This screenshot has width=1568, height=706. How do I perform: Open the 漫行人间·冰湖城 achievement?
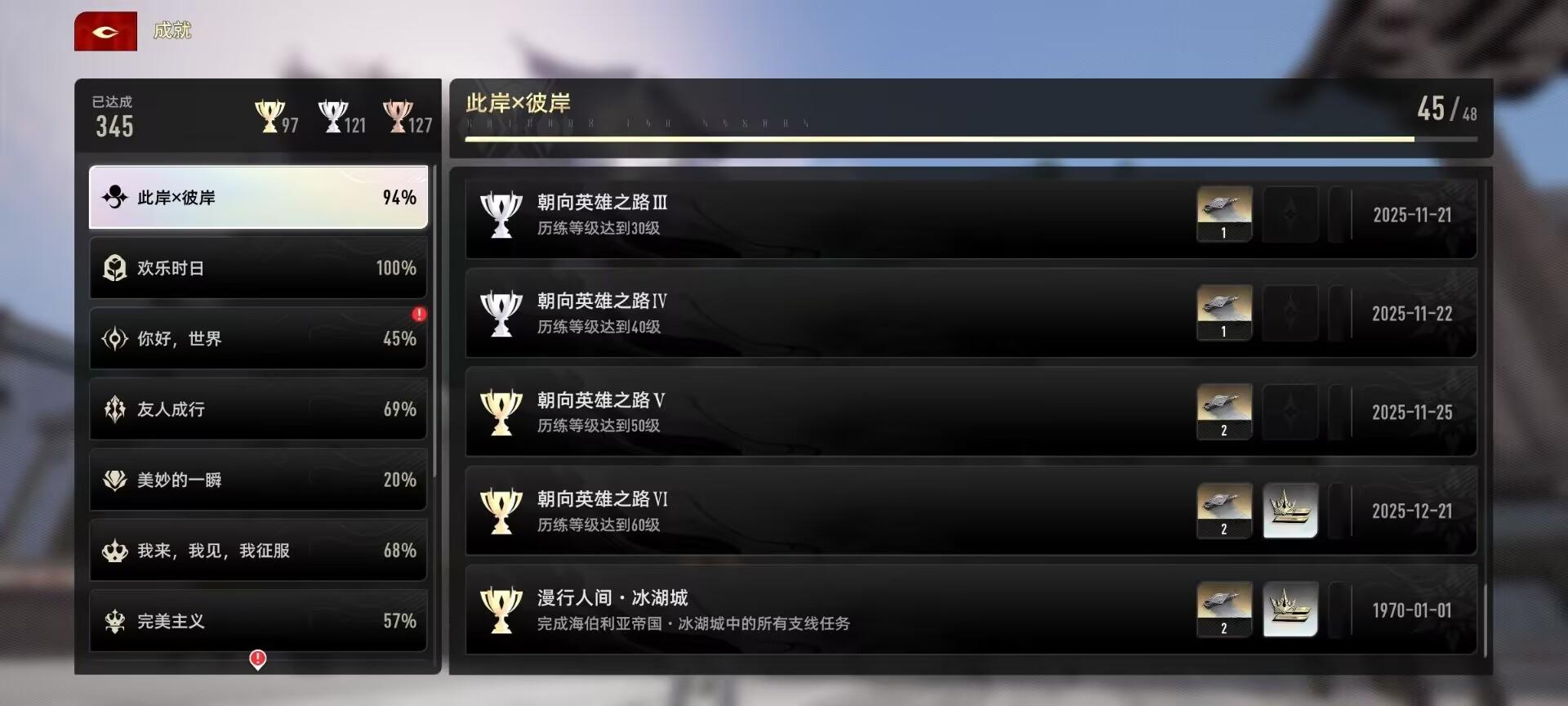pos(817,610)
